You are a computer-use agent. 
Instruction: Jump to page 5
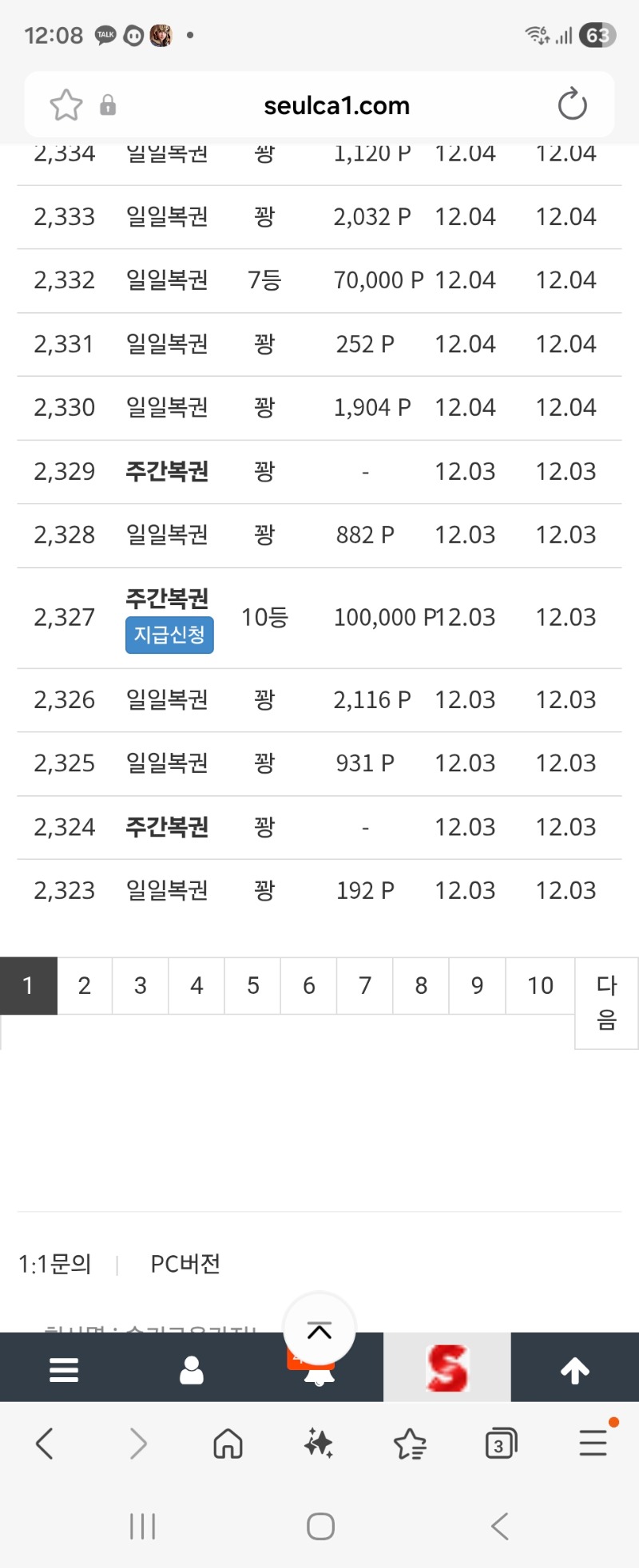click(x=253, y=986)
